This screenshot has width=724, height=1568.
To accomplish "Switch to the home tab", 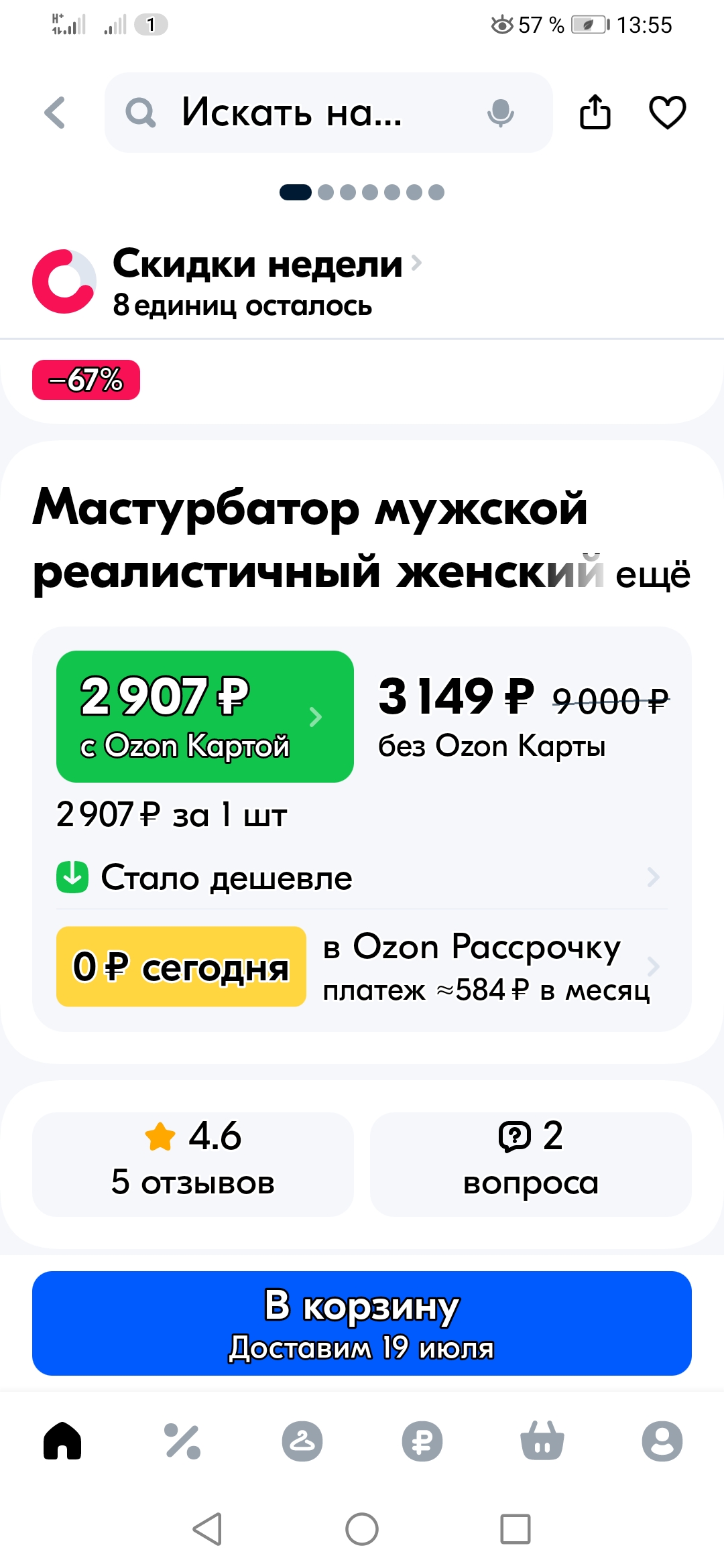I will (62, 1440).
